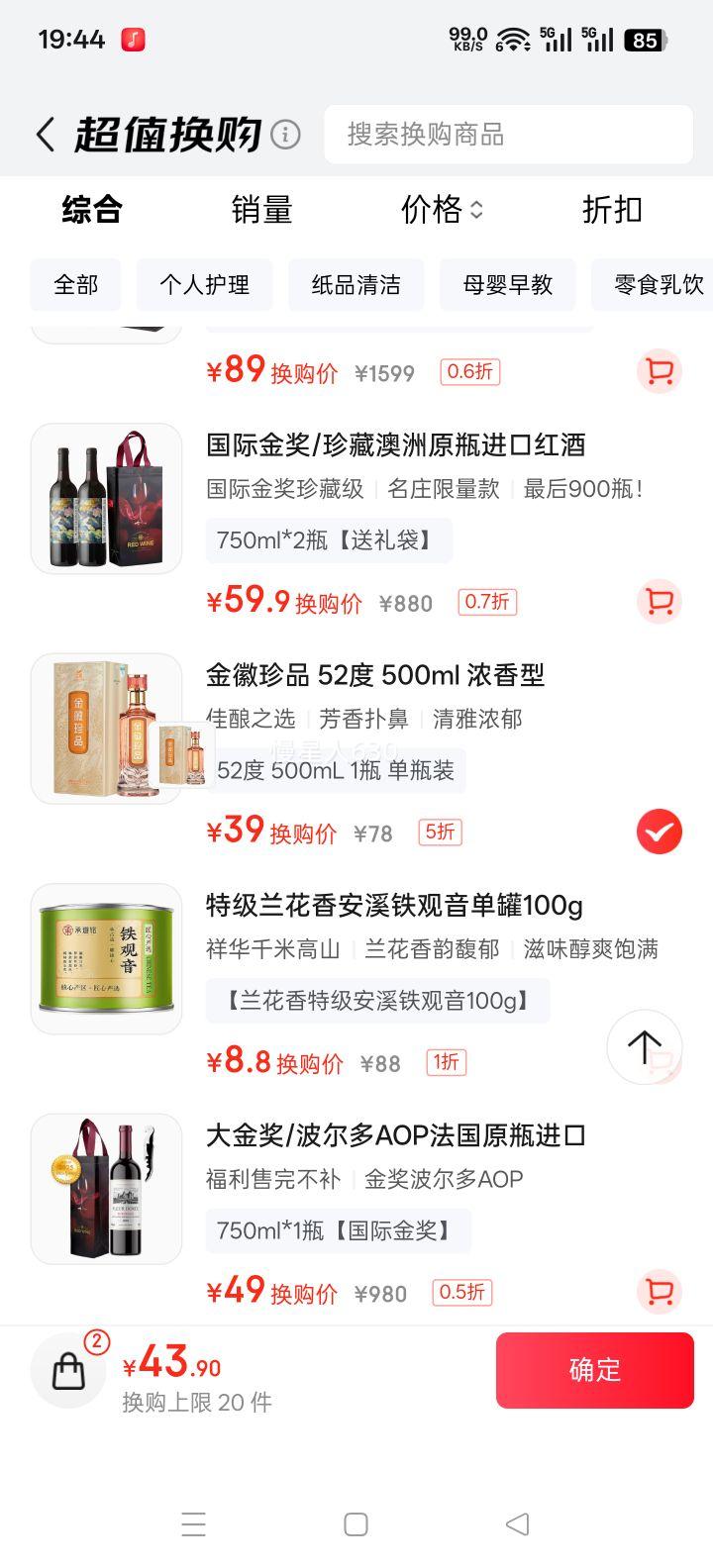Screen dimensions: 713x1568
Task: Open the shopping bag showing 2 items
Action: tap(67, 1370)
